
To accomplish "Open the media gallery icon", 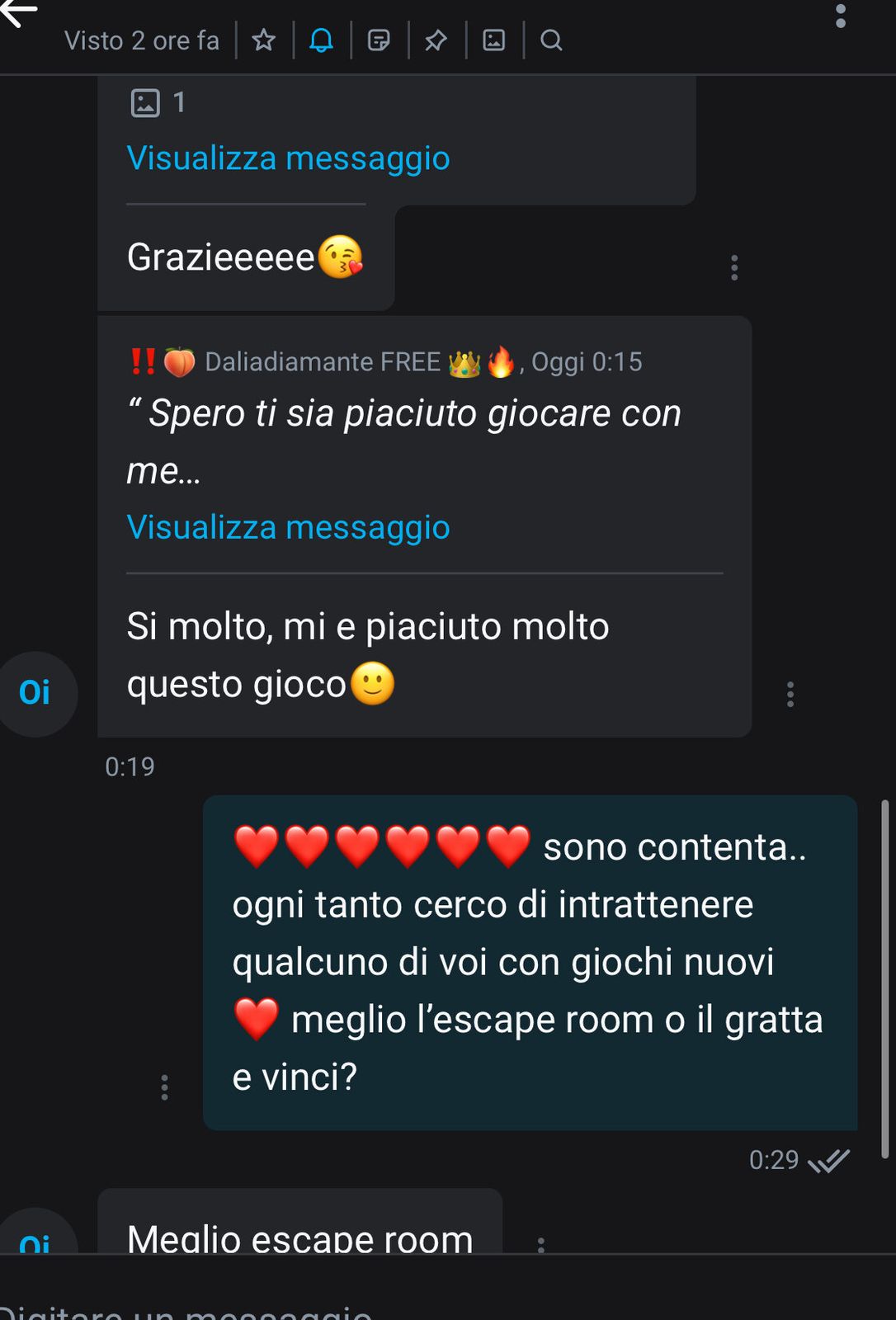I will tap(493, 40).
